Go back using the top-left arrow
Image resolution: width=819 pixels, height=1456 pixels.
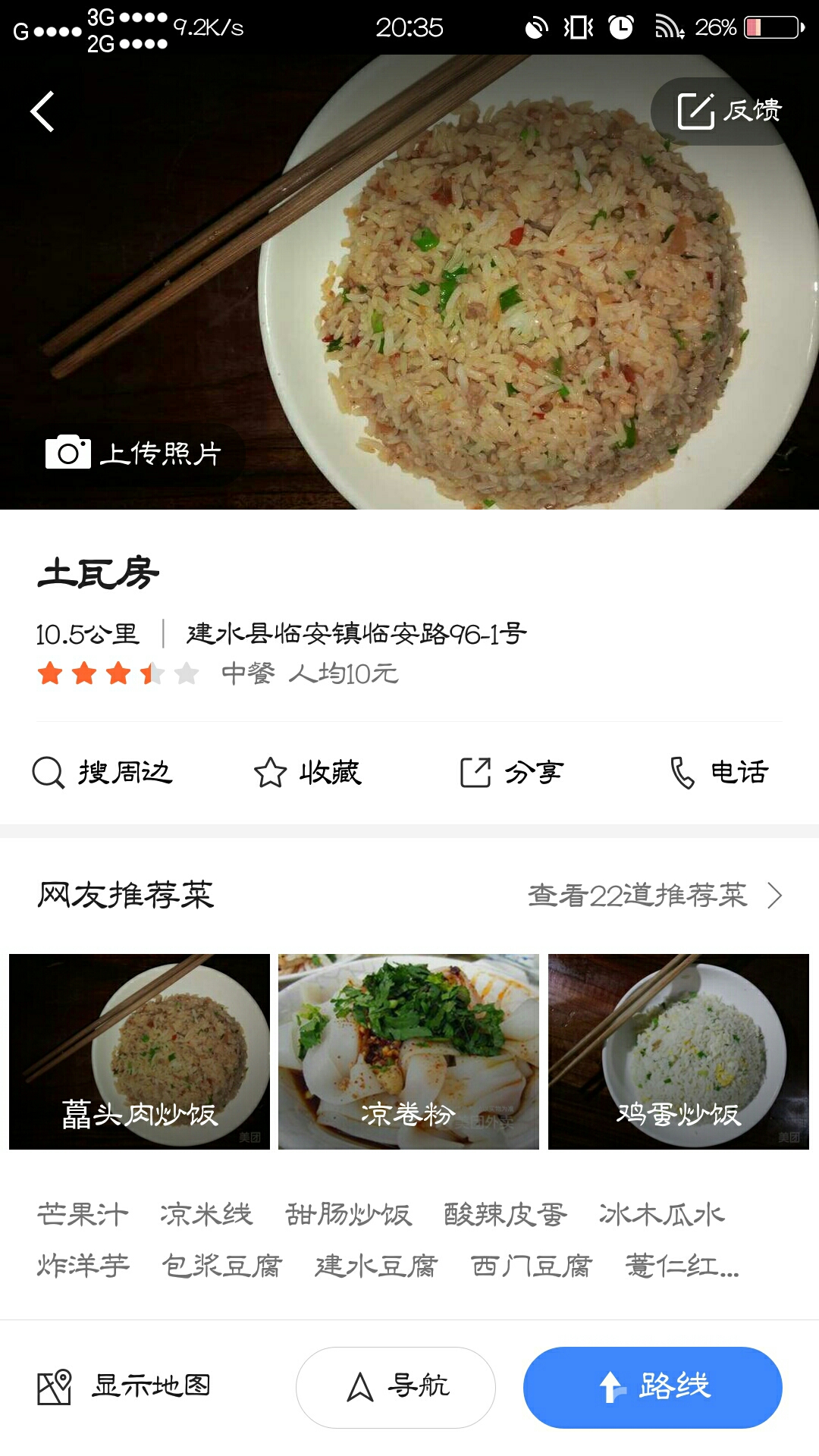click(x=42, y=111)
